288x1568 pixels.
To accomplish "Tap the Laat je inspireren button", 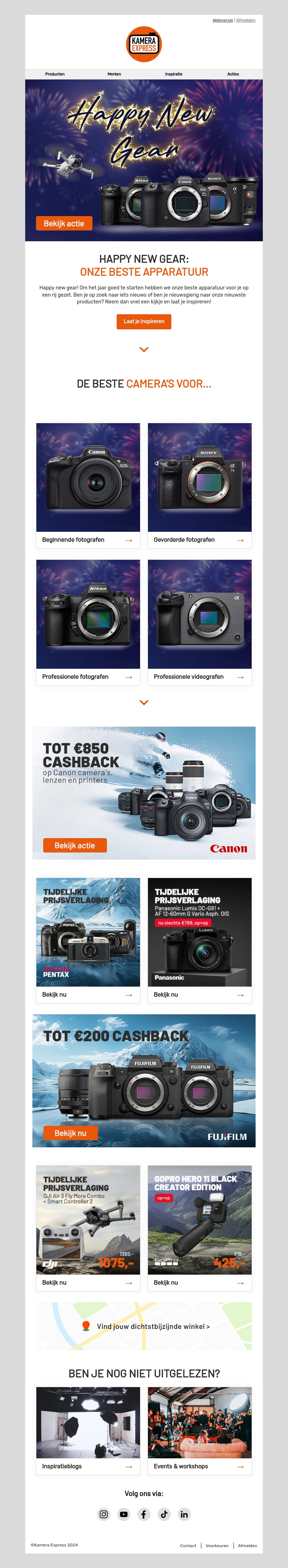I will [x=144, y=321].
